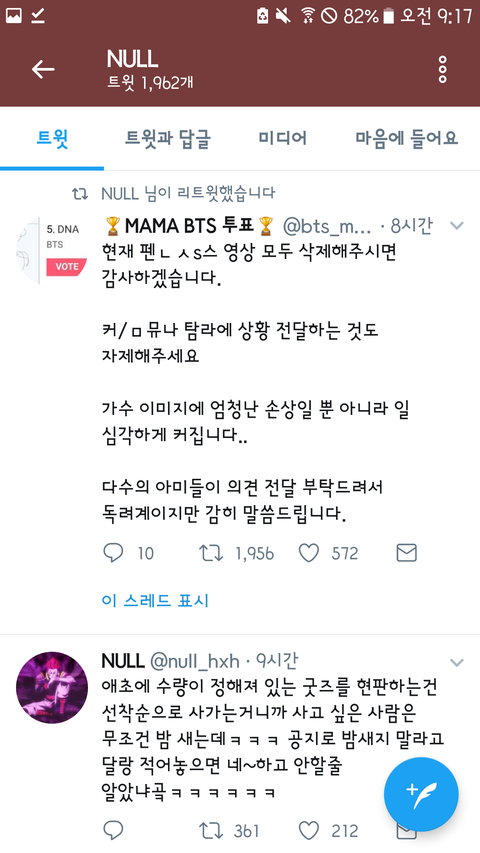Reply to the MAMA BTS 투표 tweet
The width and height of the screenshot is (480, 853).
(x=113, y=553)
